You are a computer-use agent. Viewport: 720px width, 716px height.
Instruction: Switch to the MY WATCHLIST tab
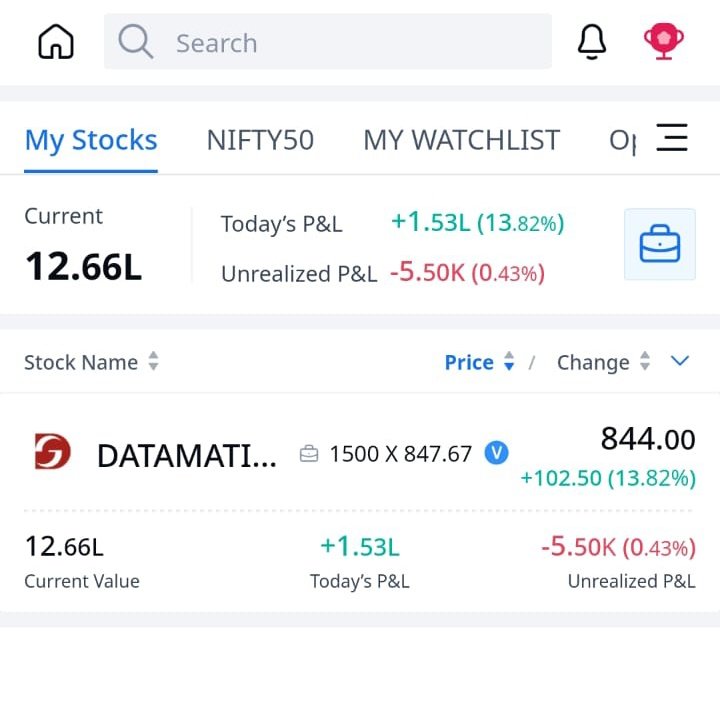click(x=461, y=140)
